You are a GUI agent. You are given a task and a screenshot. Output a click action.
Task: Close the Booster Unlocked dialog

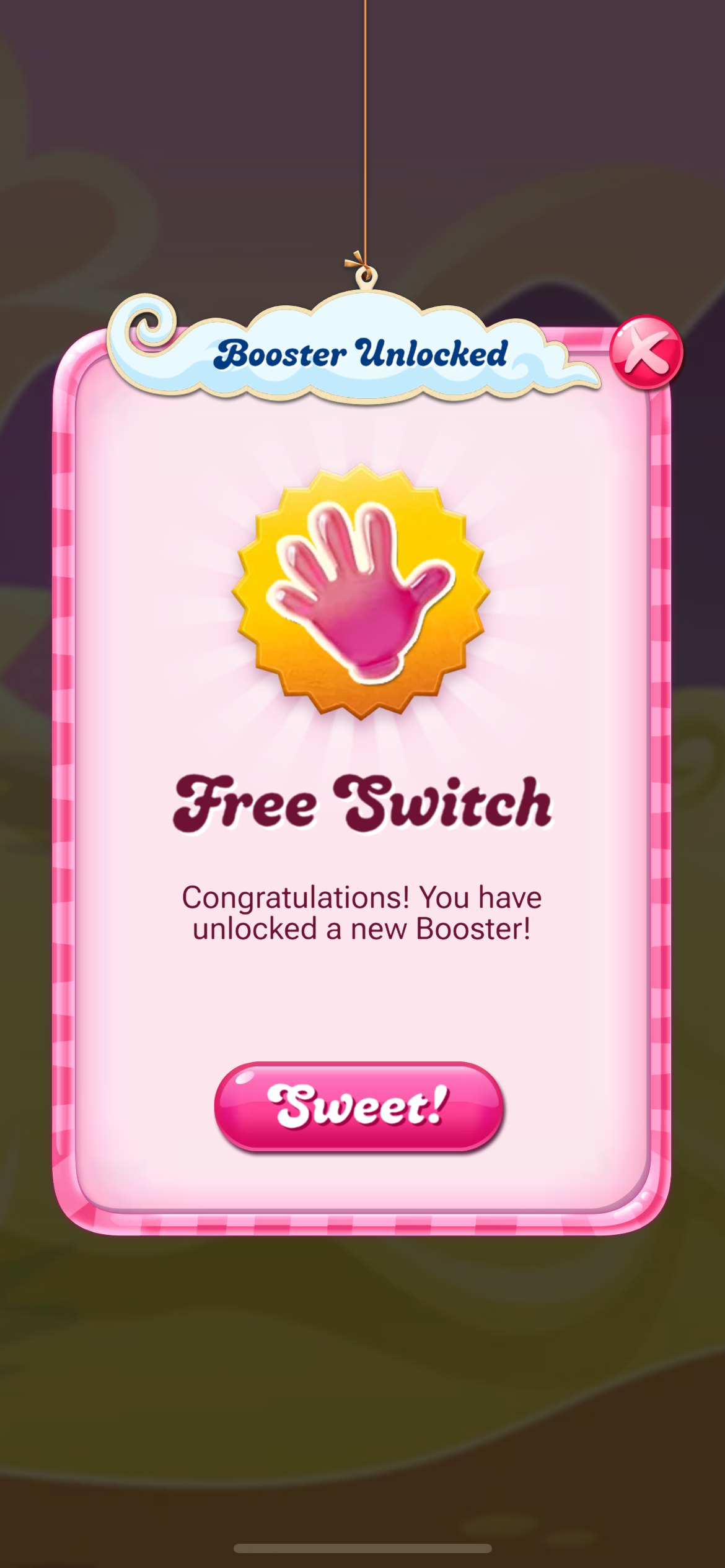point(646,352)
